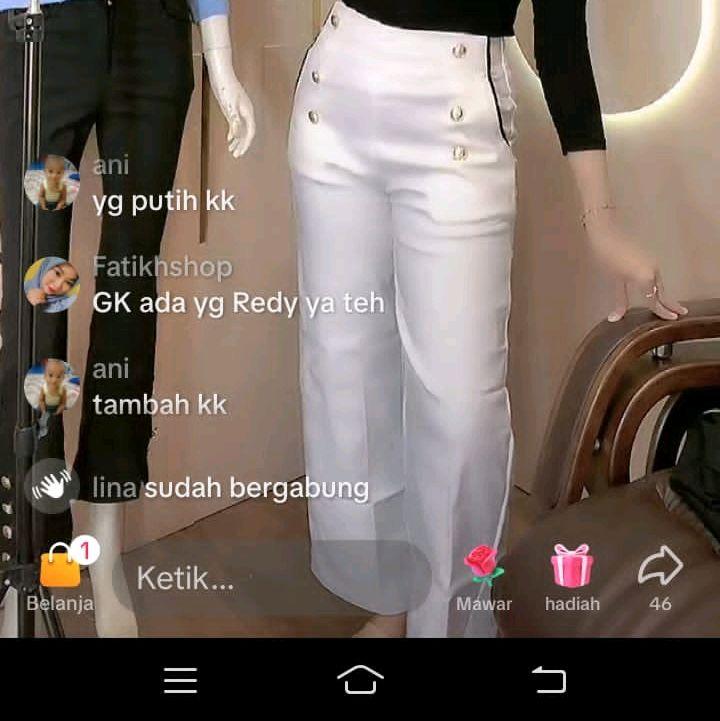
Task: Open the recent apps menu
Action: (x=180, y=680)
